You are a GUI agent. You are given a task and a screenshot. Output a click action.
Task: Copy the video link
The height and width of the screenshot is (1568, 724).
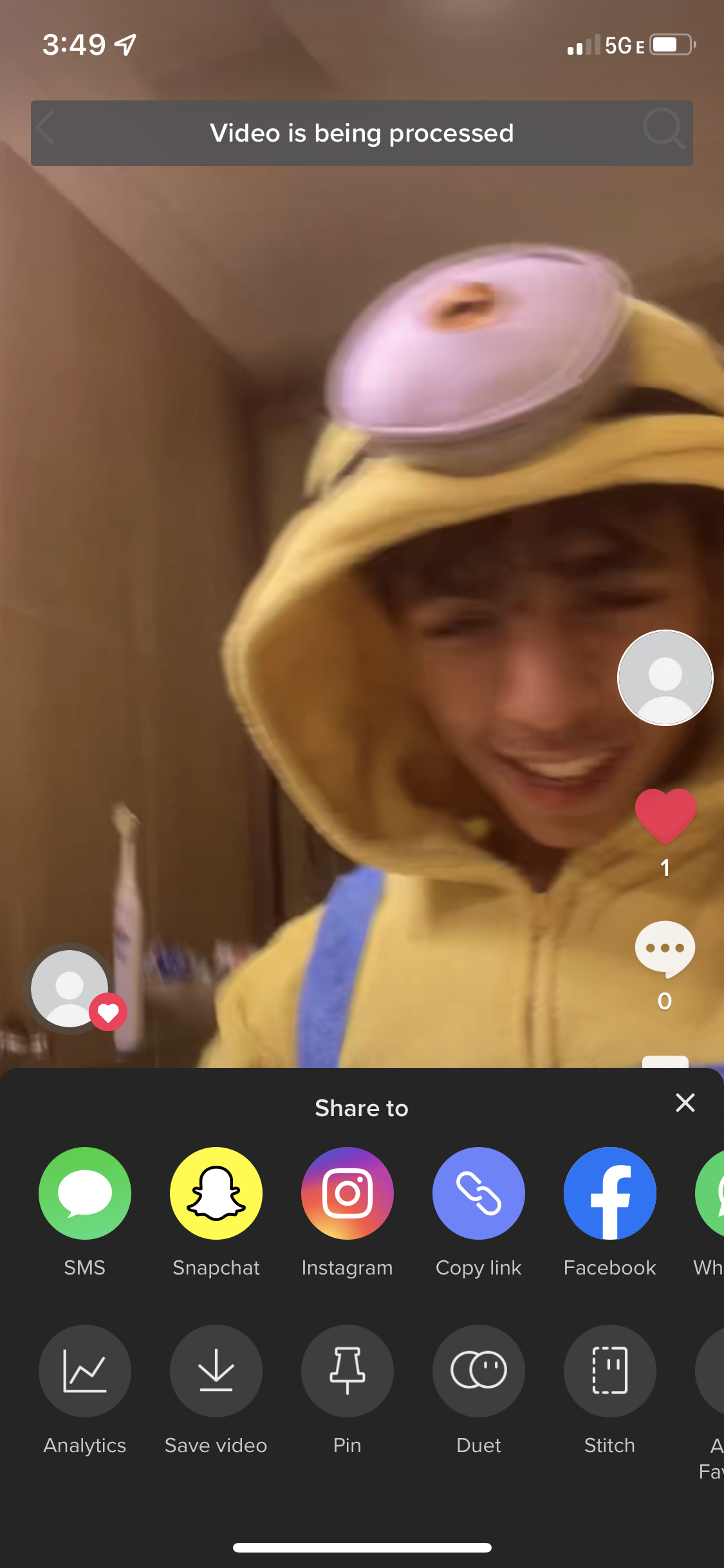[x=479, y=1193]
